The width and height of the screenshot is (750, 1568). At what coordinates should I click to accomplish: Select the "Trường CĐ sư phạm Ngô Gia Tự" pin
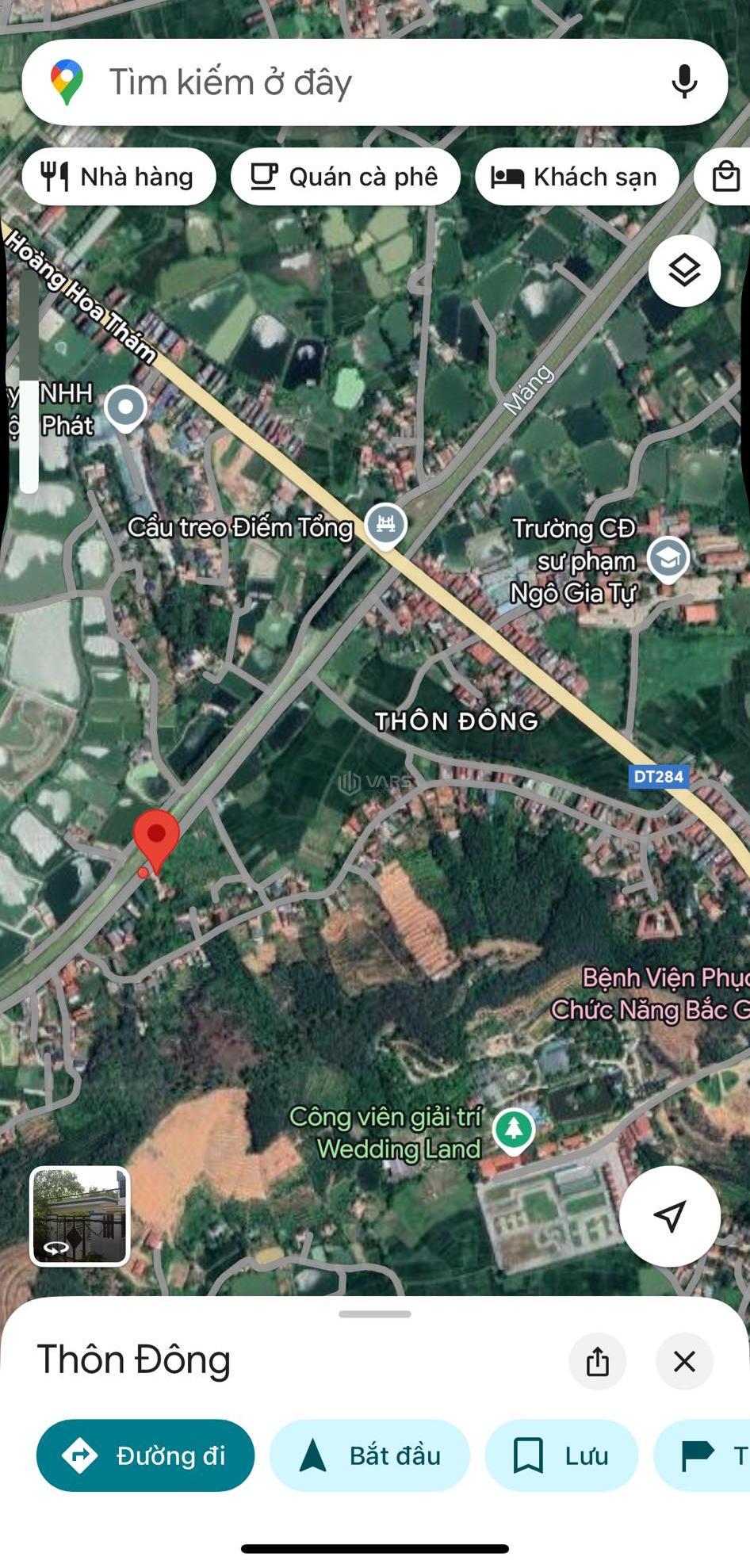coord(668,558)
